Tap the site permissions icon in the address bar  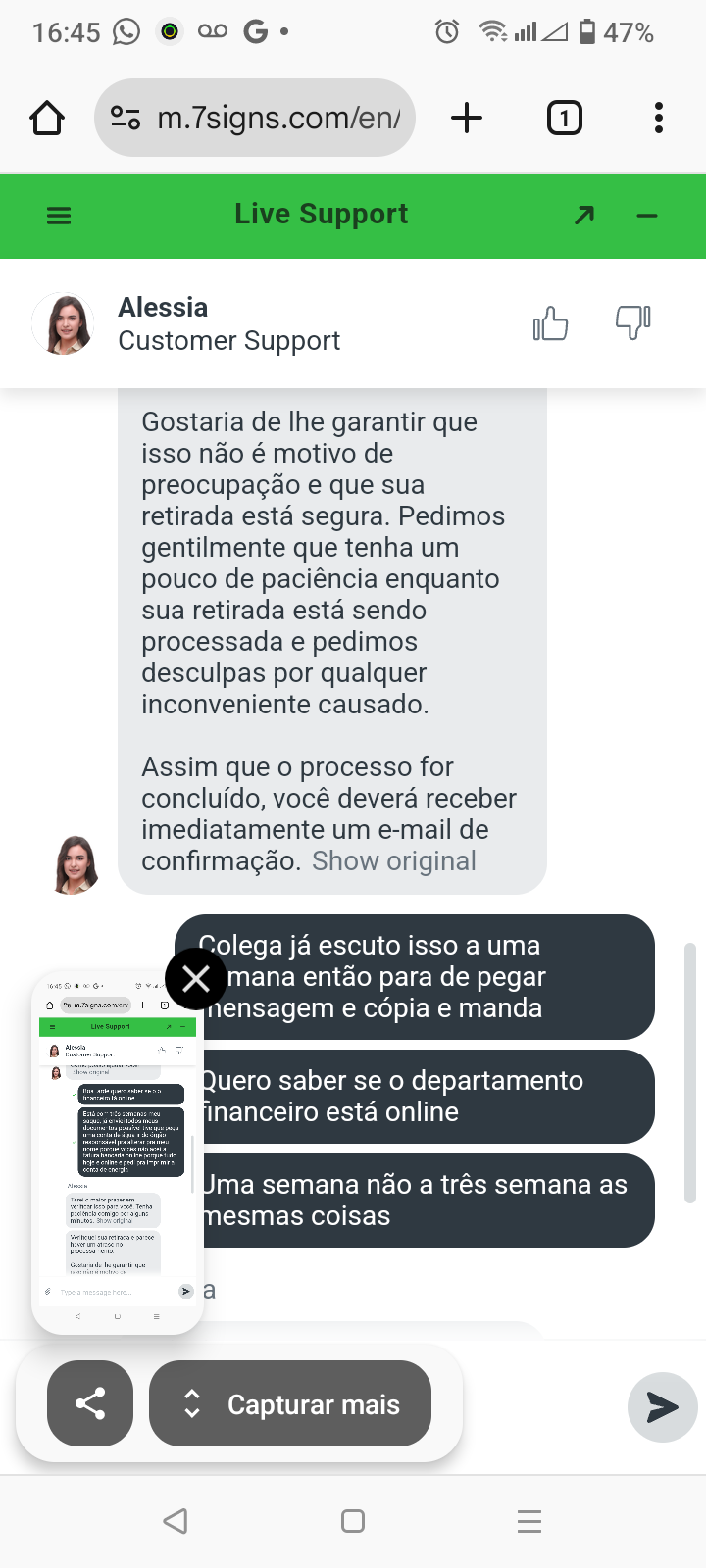(123, 118)
